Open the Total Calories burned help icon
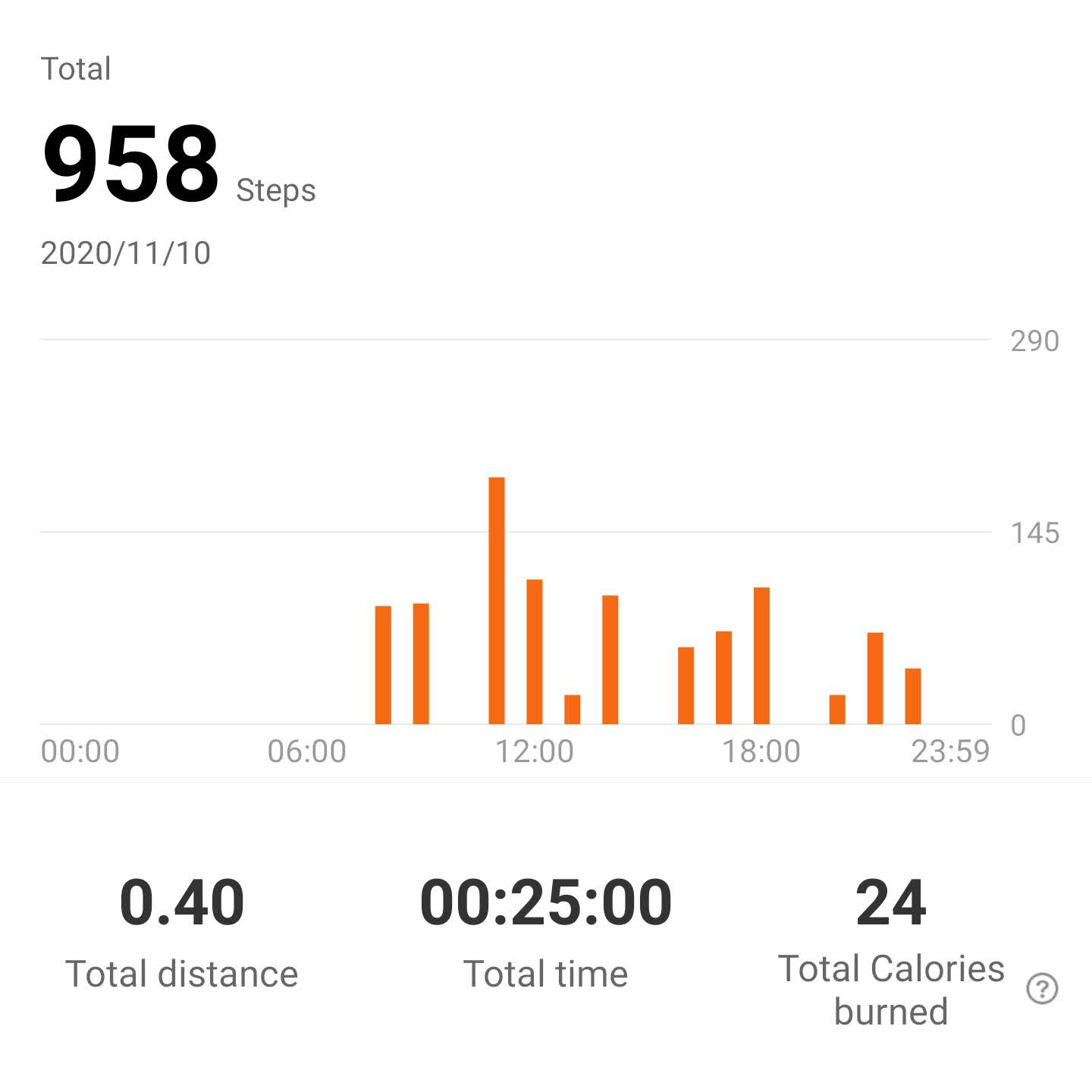Viewport: 1092px width, 1092px height. (x=1042, y=989)
